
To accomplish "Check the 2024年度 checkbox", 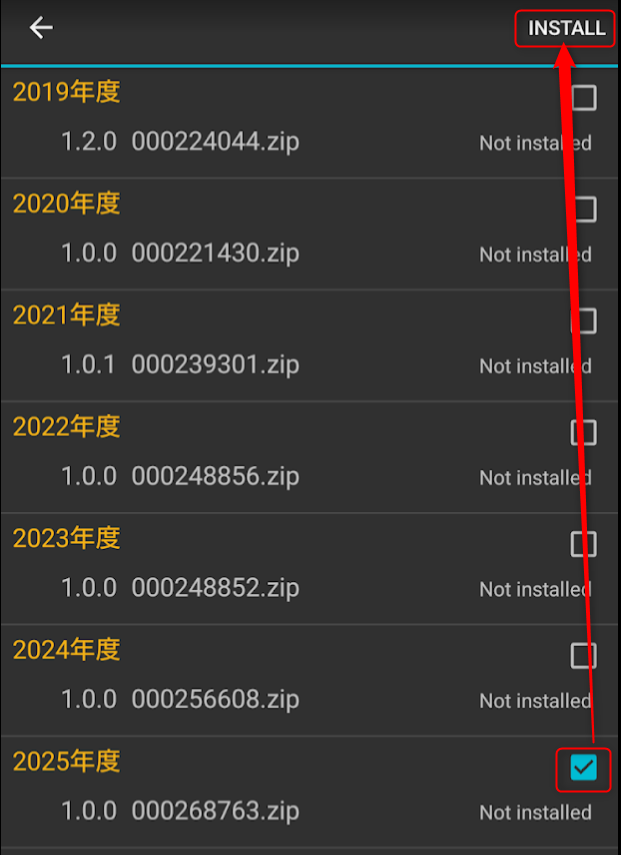I will coord(583,656).
